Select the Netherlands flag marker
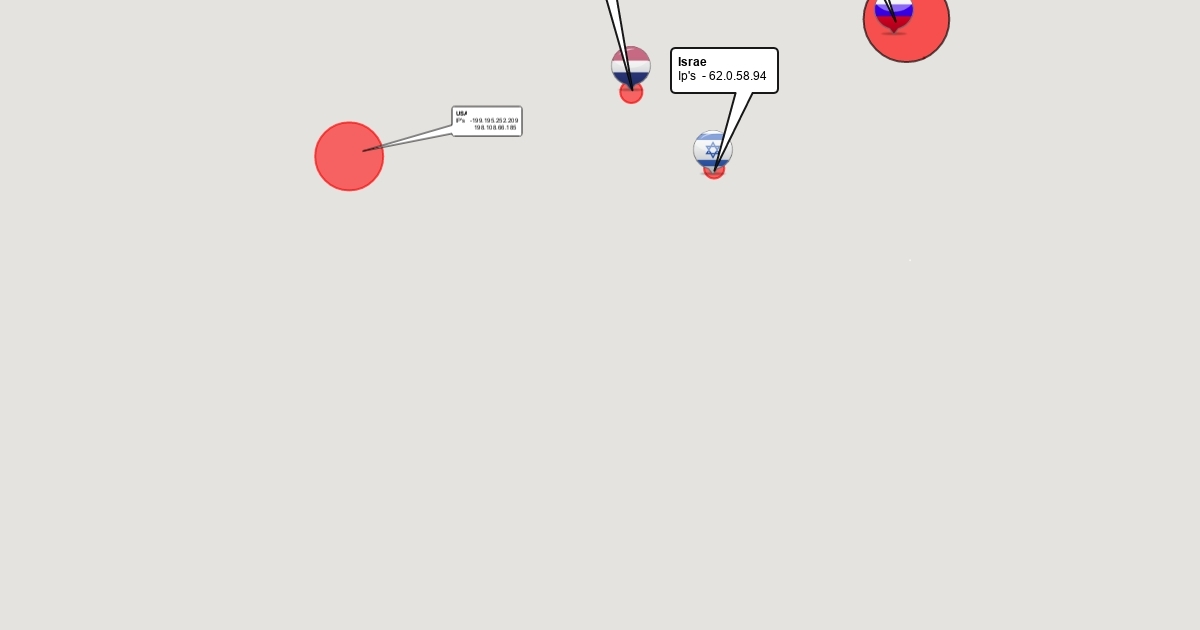The height and width of the screenshot is (630, 1200). 631,66
